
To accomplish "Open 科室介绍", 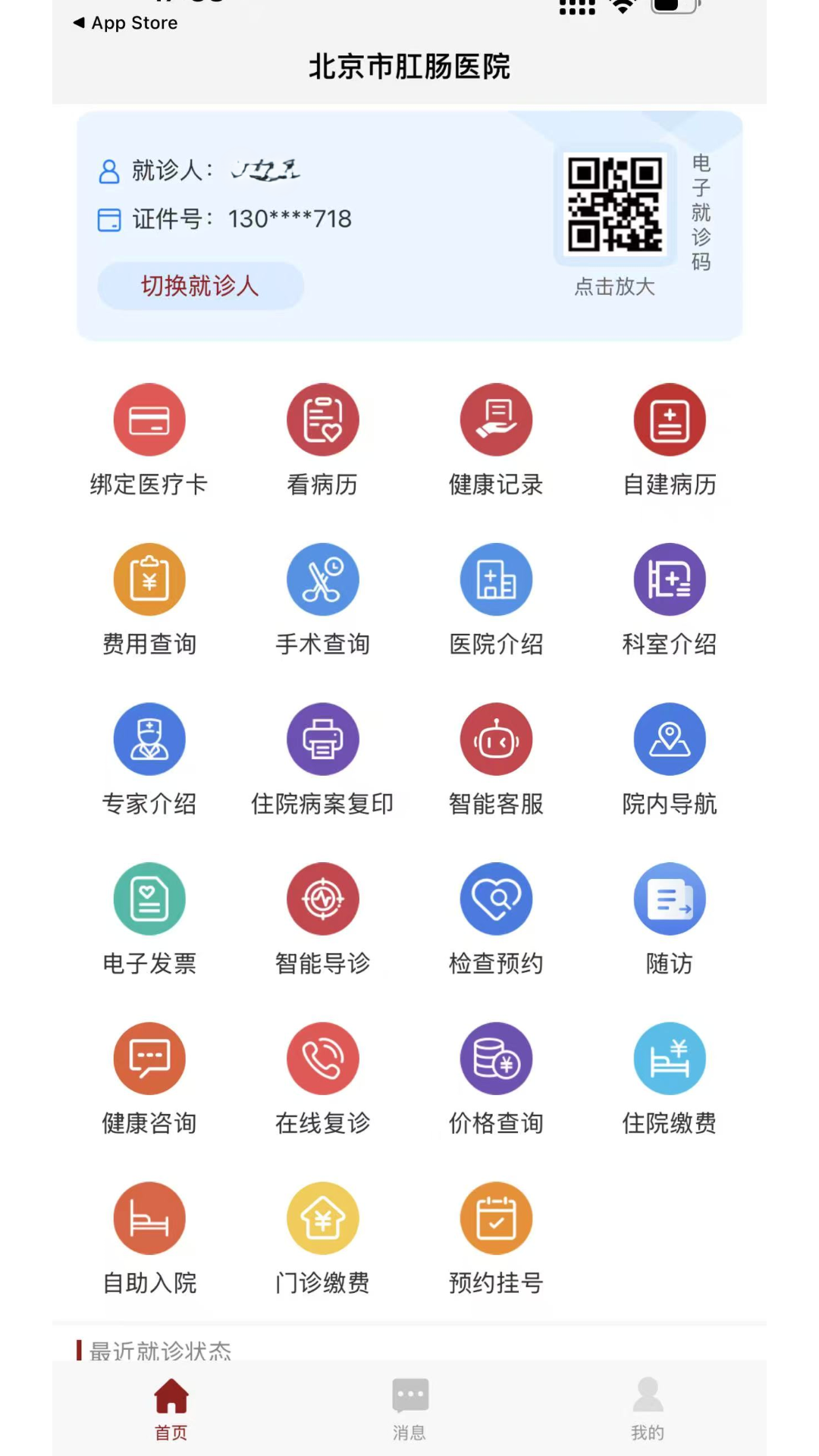I will 670,580.
